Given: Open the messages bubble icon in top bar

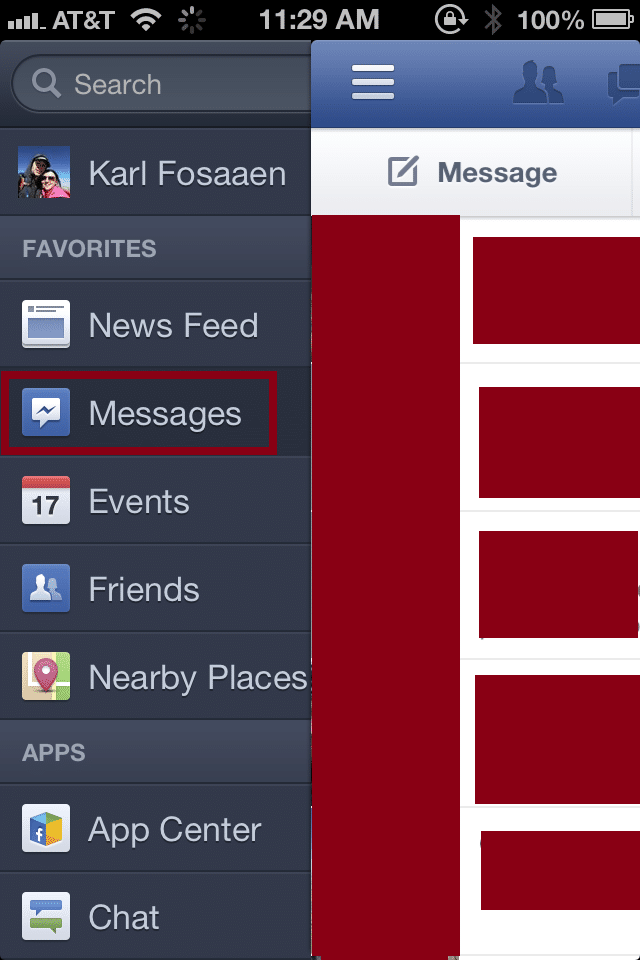Looking at the screenshot, I should pyautogui.click(x=624, y=84).
